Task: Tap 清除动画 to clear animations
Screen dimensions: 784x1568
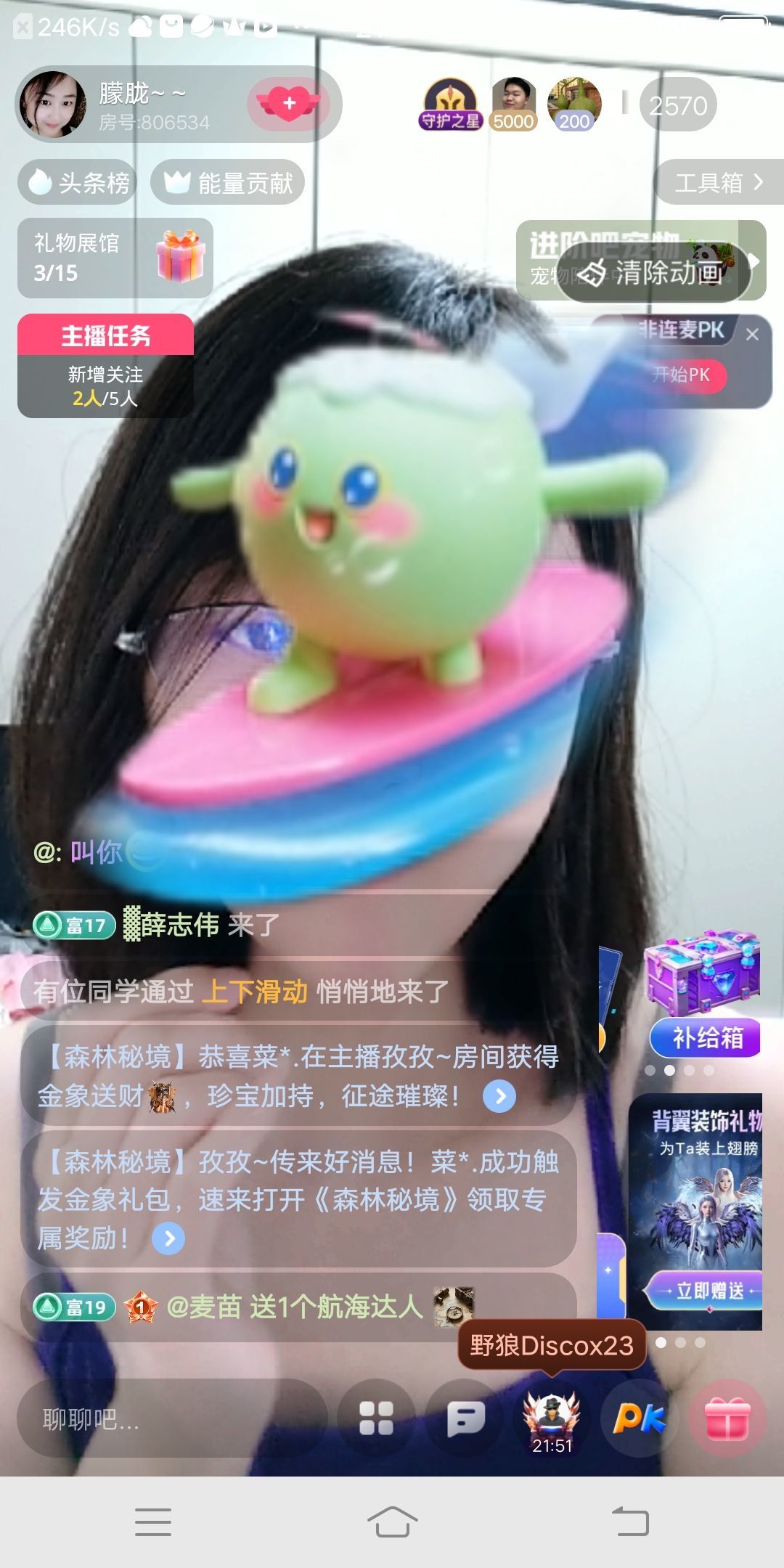Action: click(655, 273)
